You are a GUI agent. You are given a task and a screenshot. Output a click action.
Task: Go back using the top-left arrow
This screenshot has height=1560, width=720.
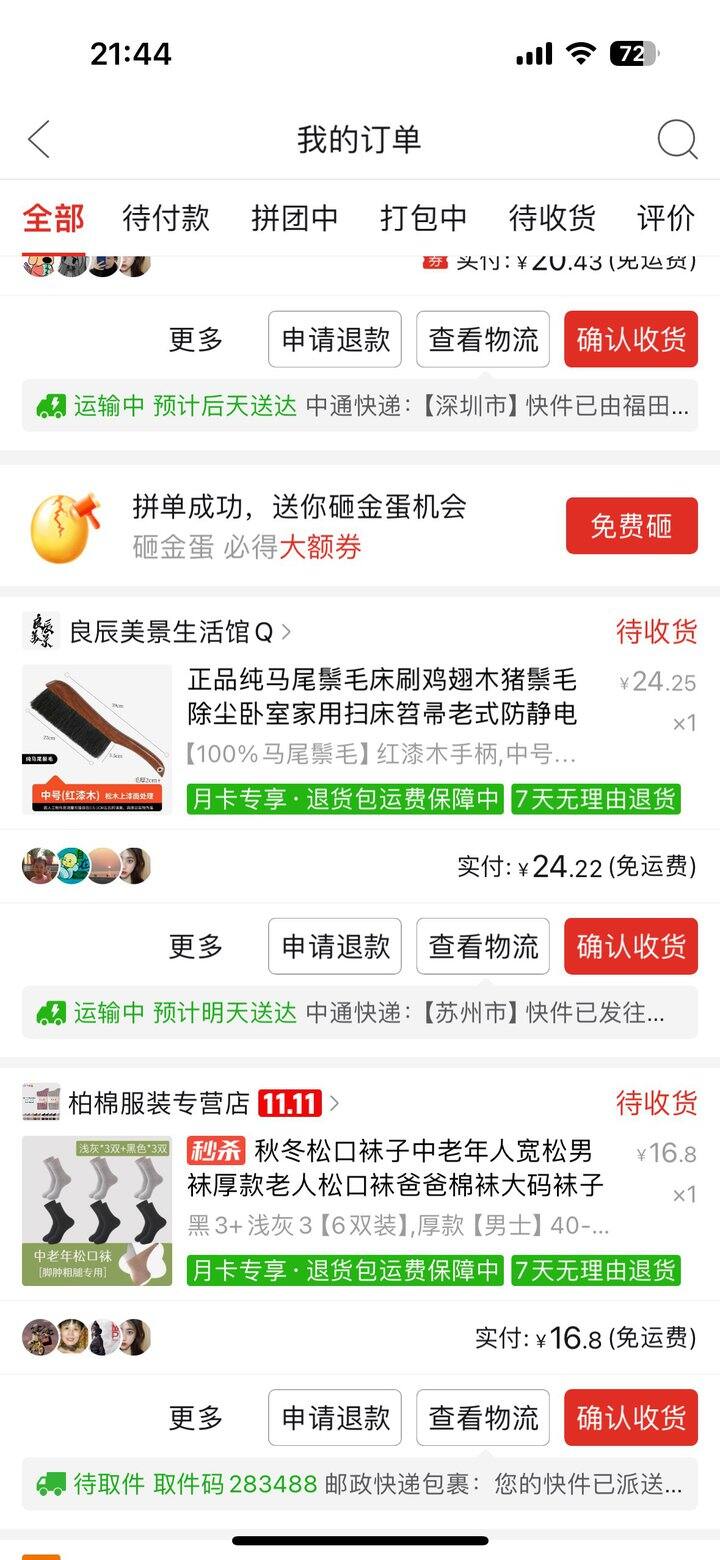coord(39,139)
